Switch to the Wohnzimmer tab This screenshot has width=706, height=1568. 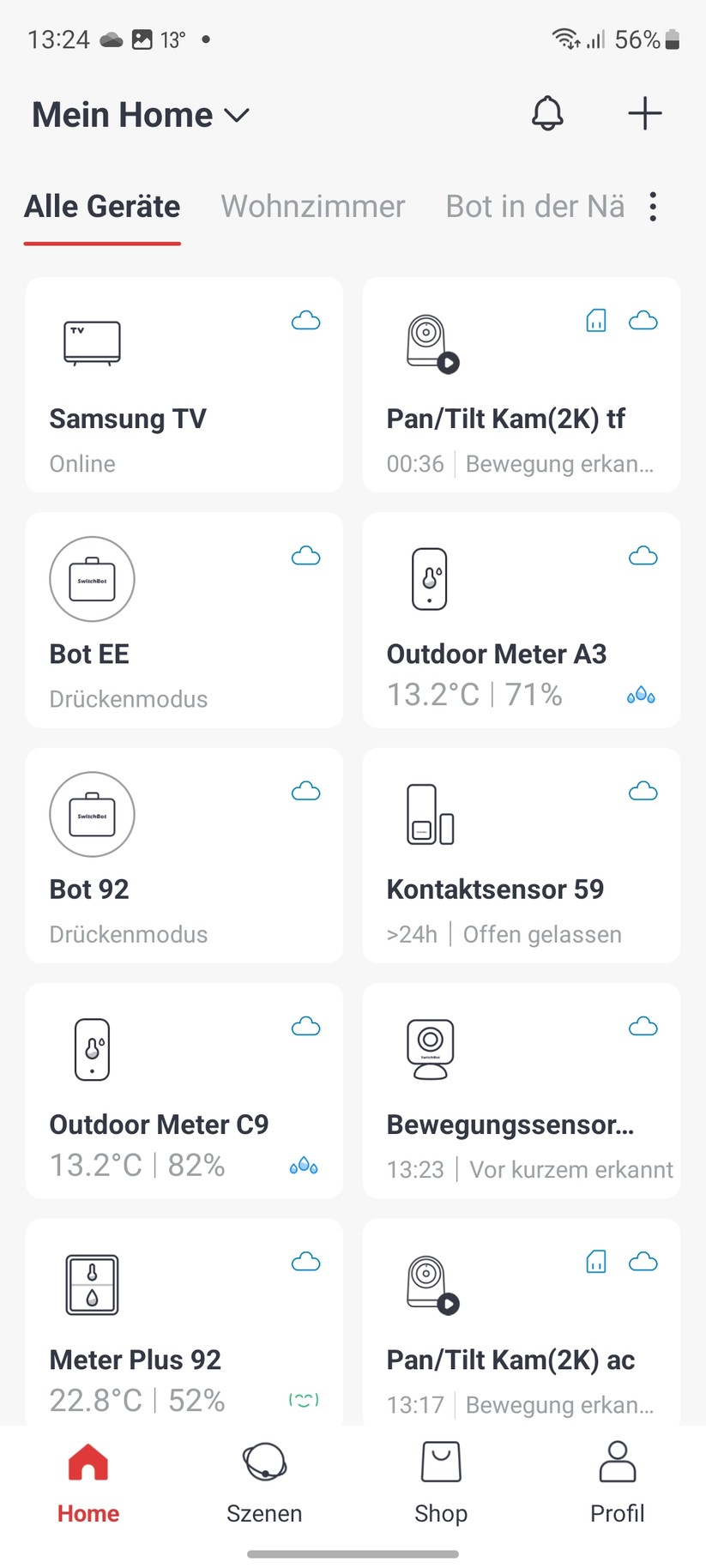tap(312, 206)
